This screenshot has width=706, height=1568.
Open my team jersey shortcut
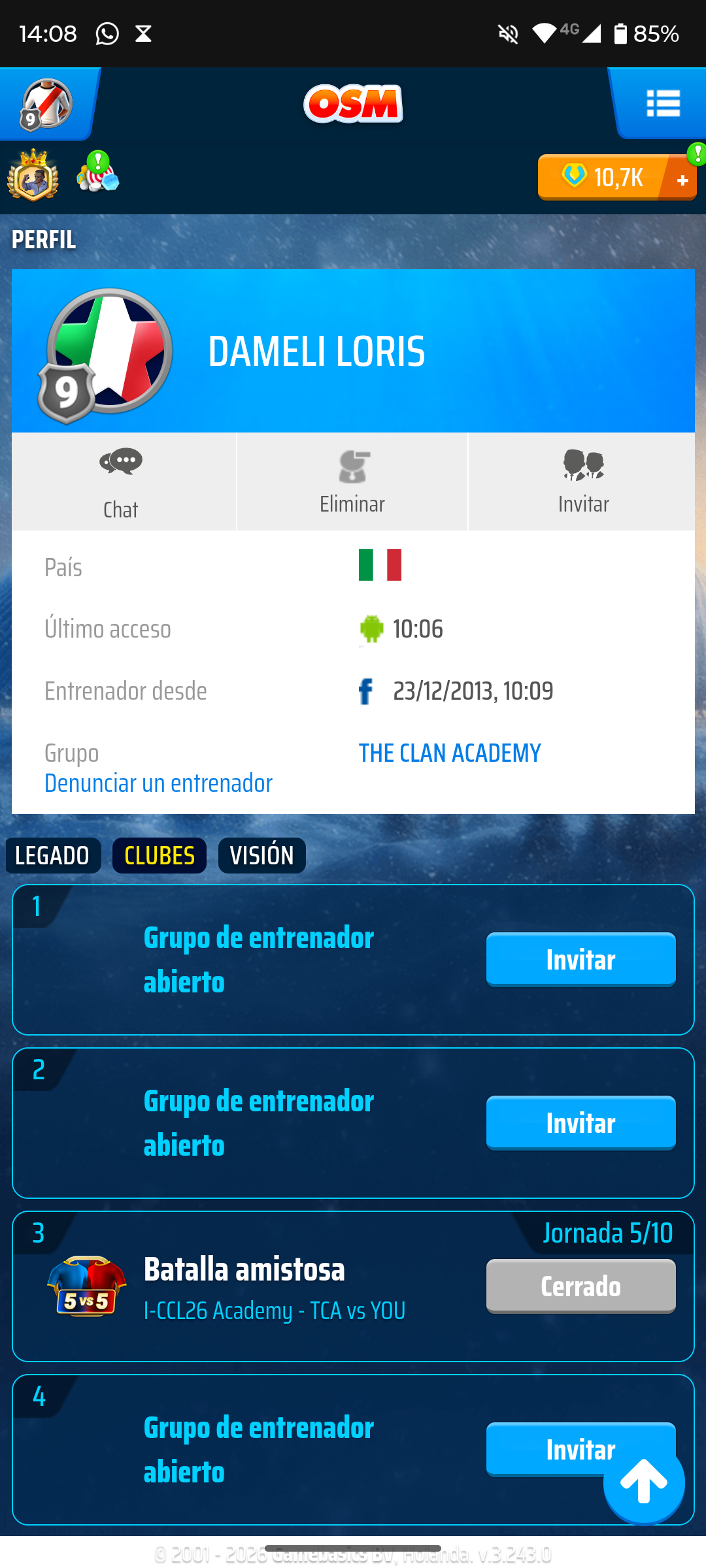click(x=46, y=105)
